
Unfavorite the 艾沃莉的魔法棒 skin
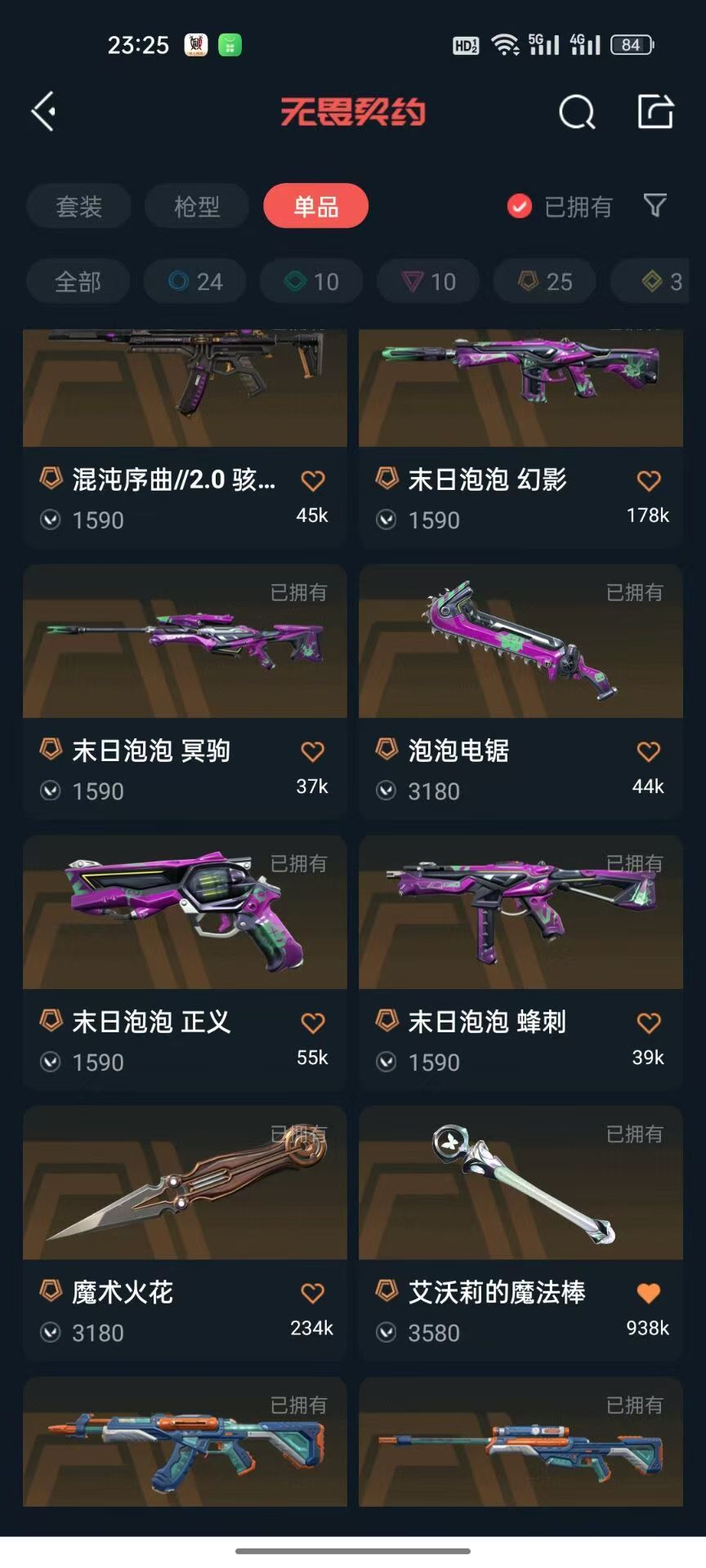click(648, 1293)
